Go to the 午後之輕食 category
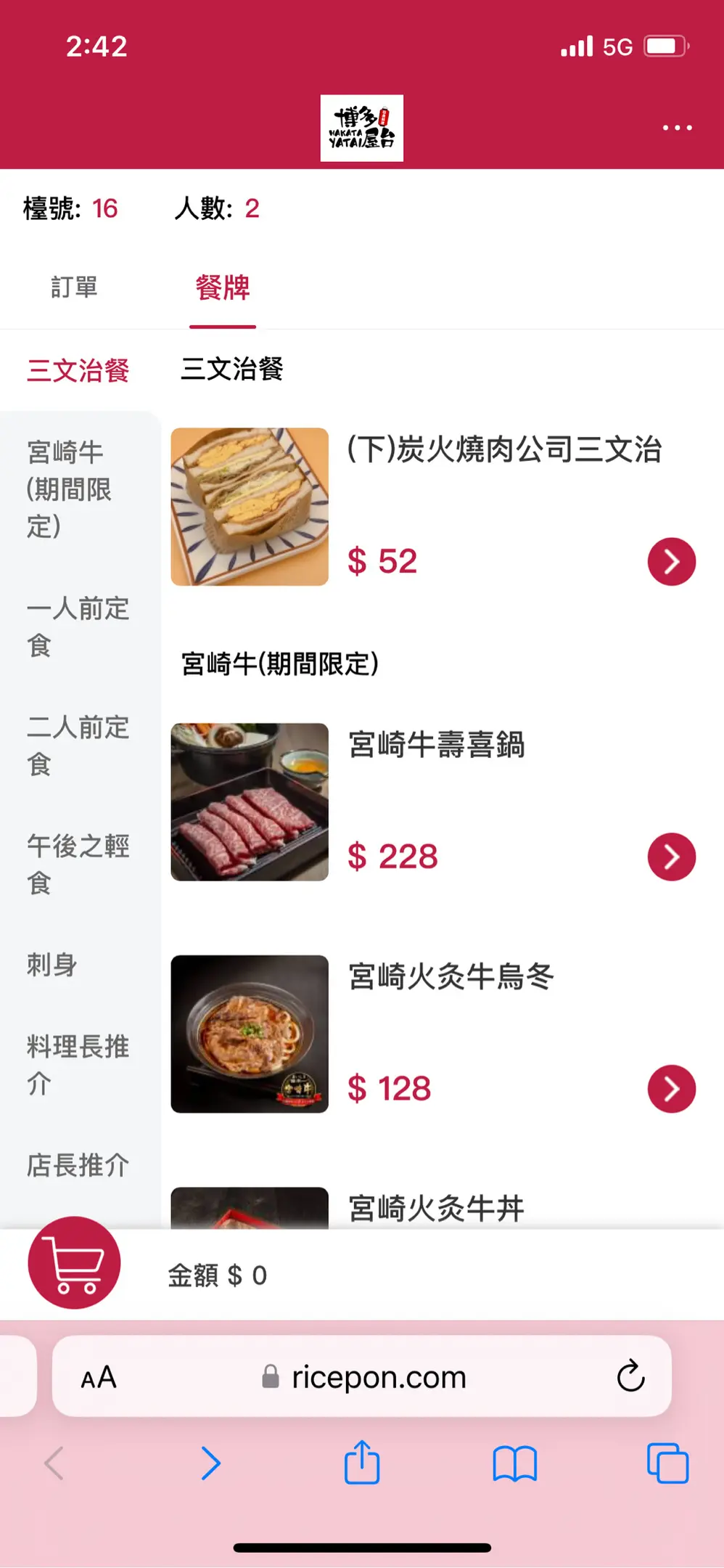724x1568 pixels. coord(78,864)
